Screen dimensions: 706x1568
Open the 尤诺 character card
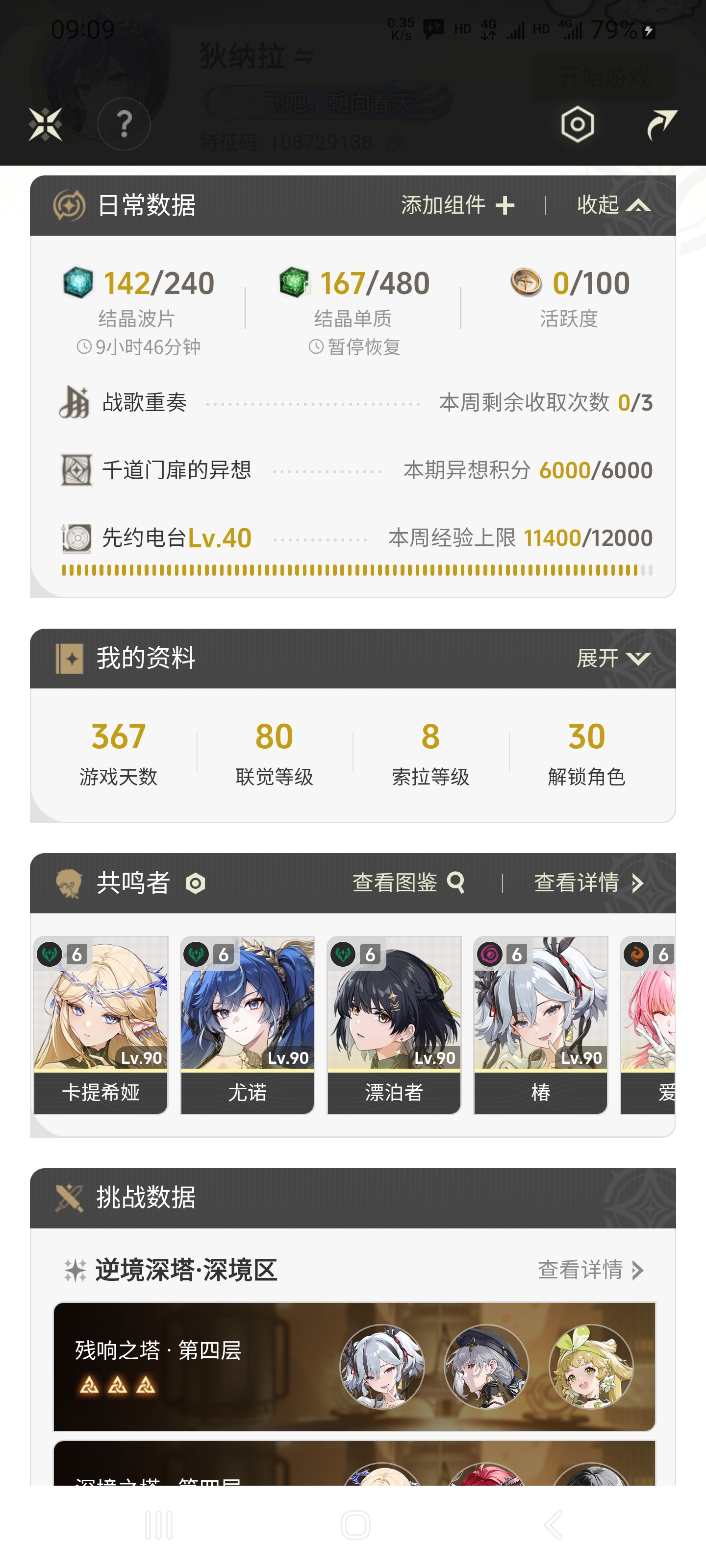pyautogui.click(x=247, y=1025)
